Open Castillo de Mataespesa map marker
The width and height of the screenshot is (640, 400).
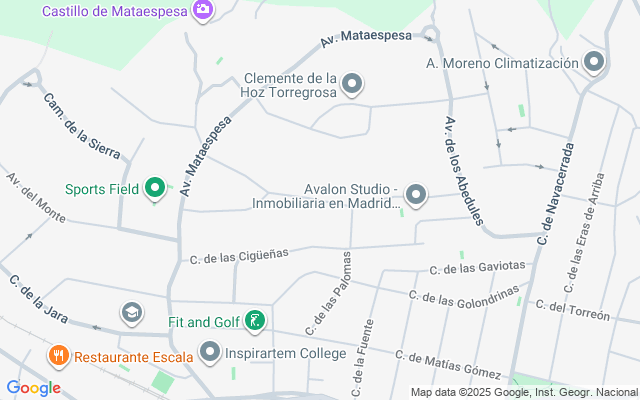tap(203, 10)
